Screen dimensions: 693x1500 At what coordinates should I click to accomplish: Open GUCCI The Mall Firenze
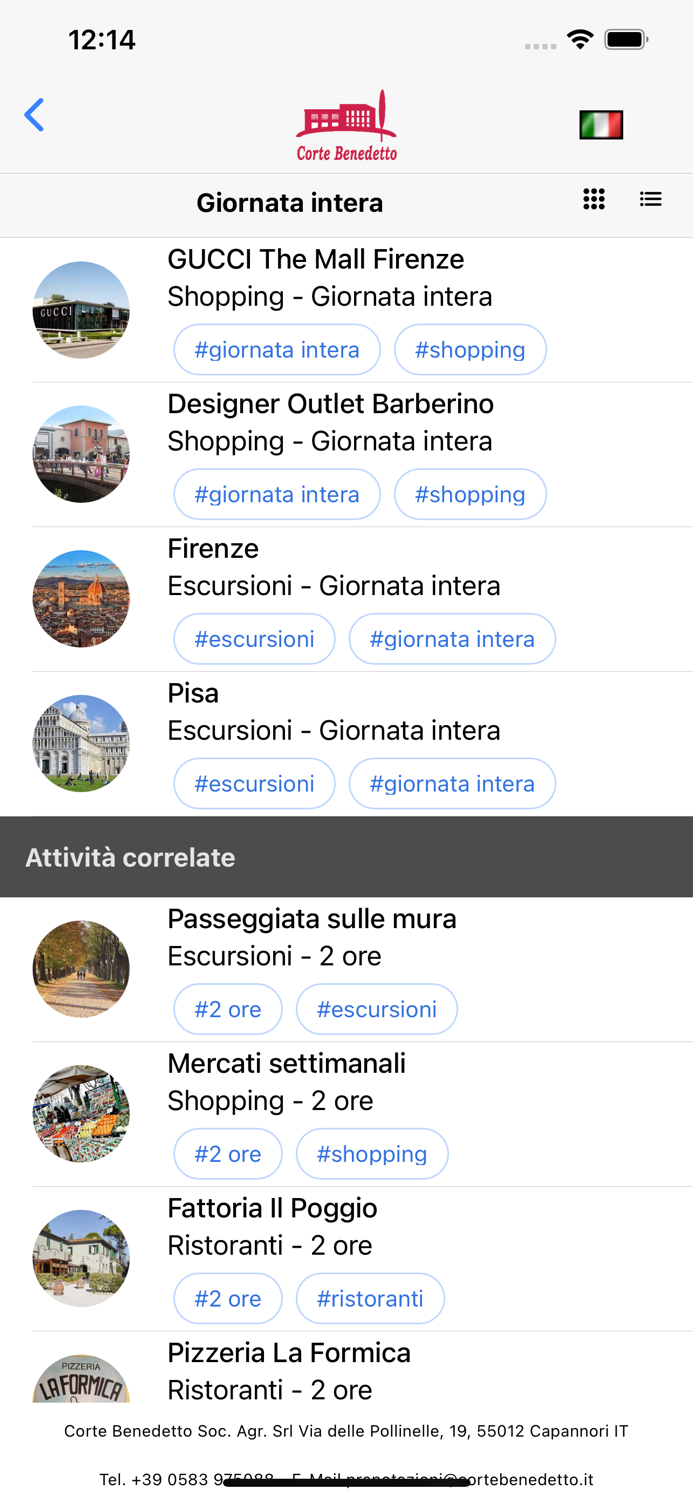click(x=315, y=260)
